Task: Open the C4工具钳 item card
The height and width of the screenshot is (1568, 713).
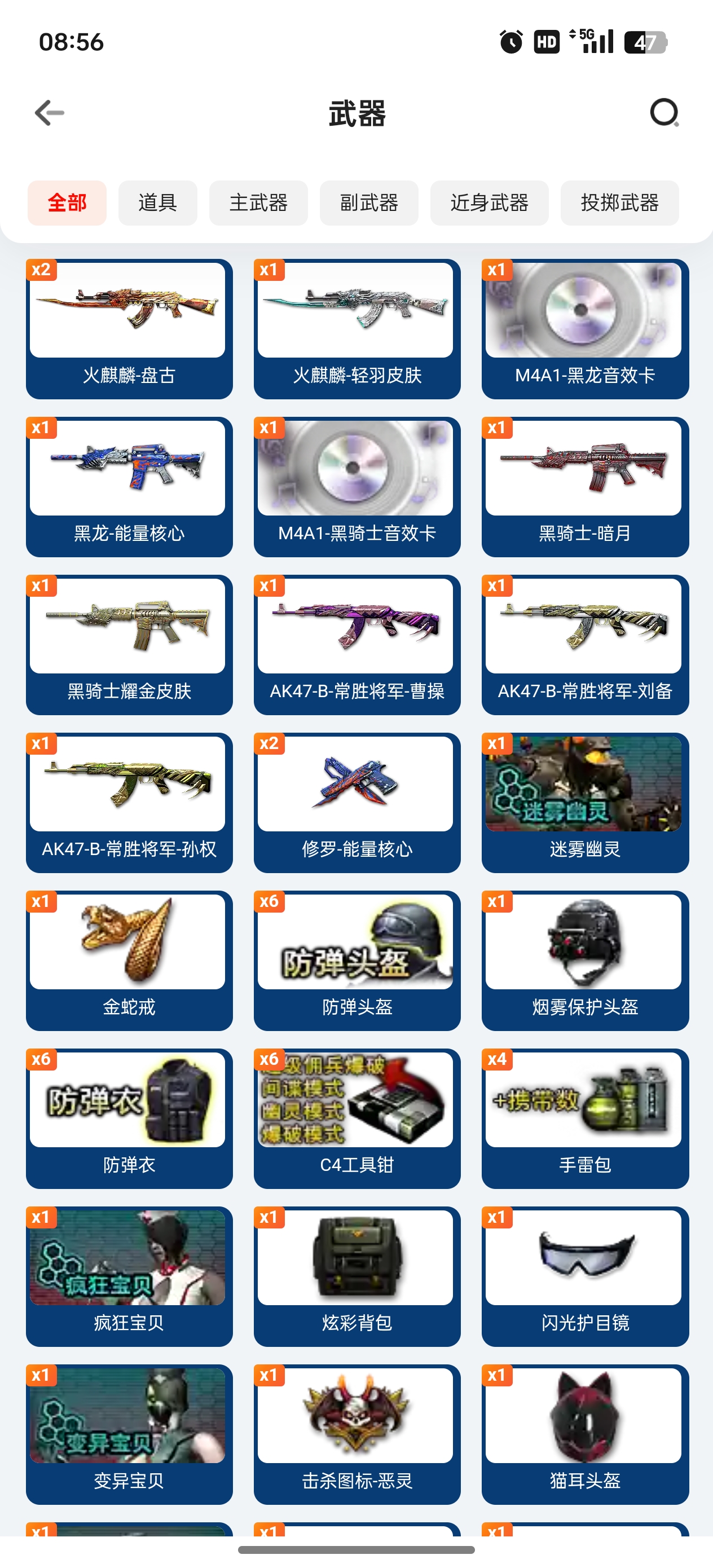Action: pos(358,1119)
